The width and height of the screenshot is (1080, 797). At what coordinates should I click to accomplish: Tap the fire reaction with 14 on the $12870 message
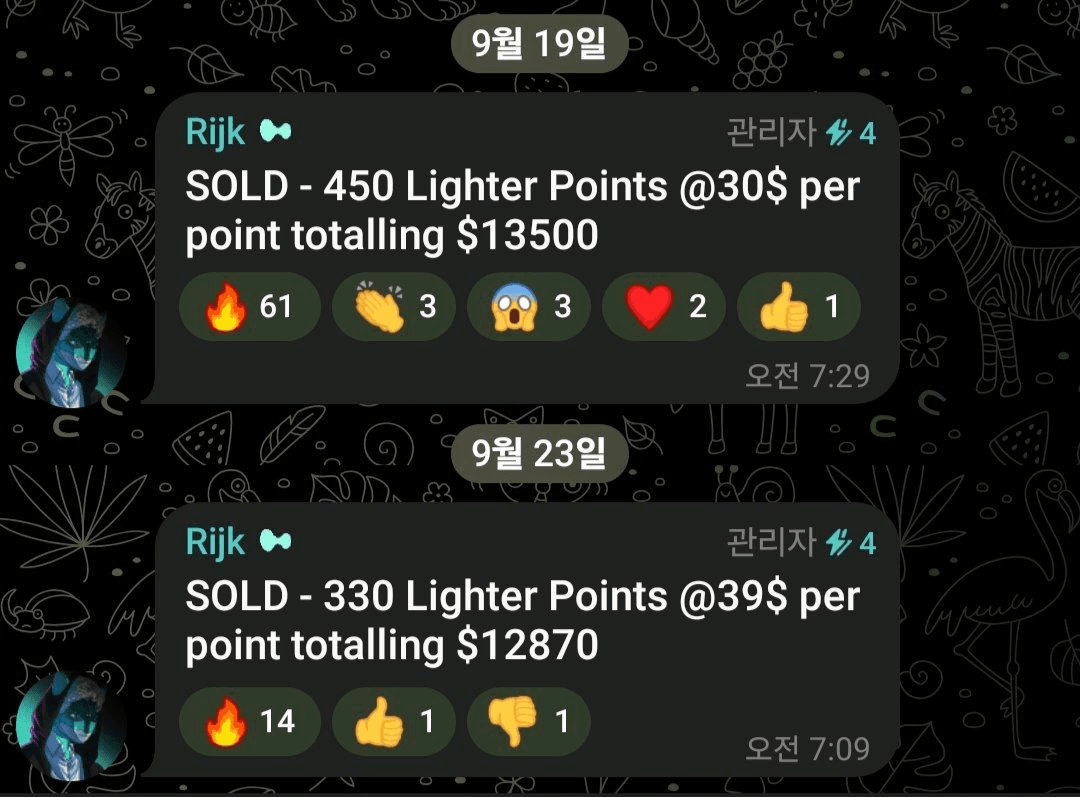point(249,721)
